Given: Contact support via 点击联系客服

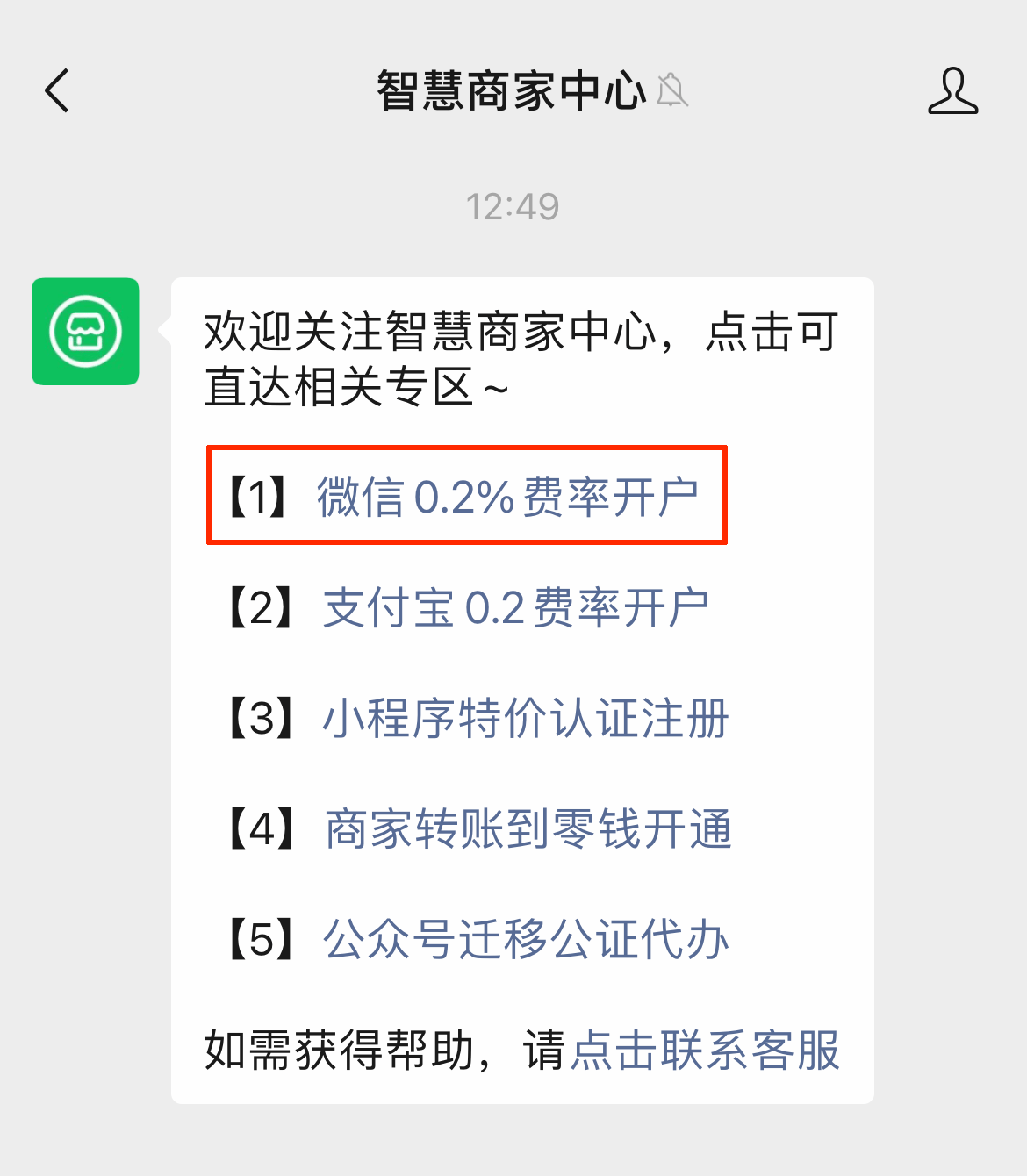Looking at the screenshot, I should click(705, 1051).
